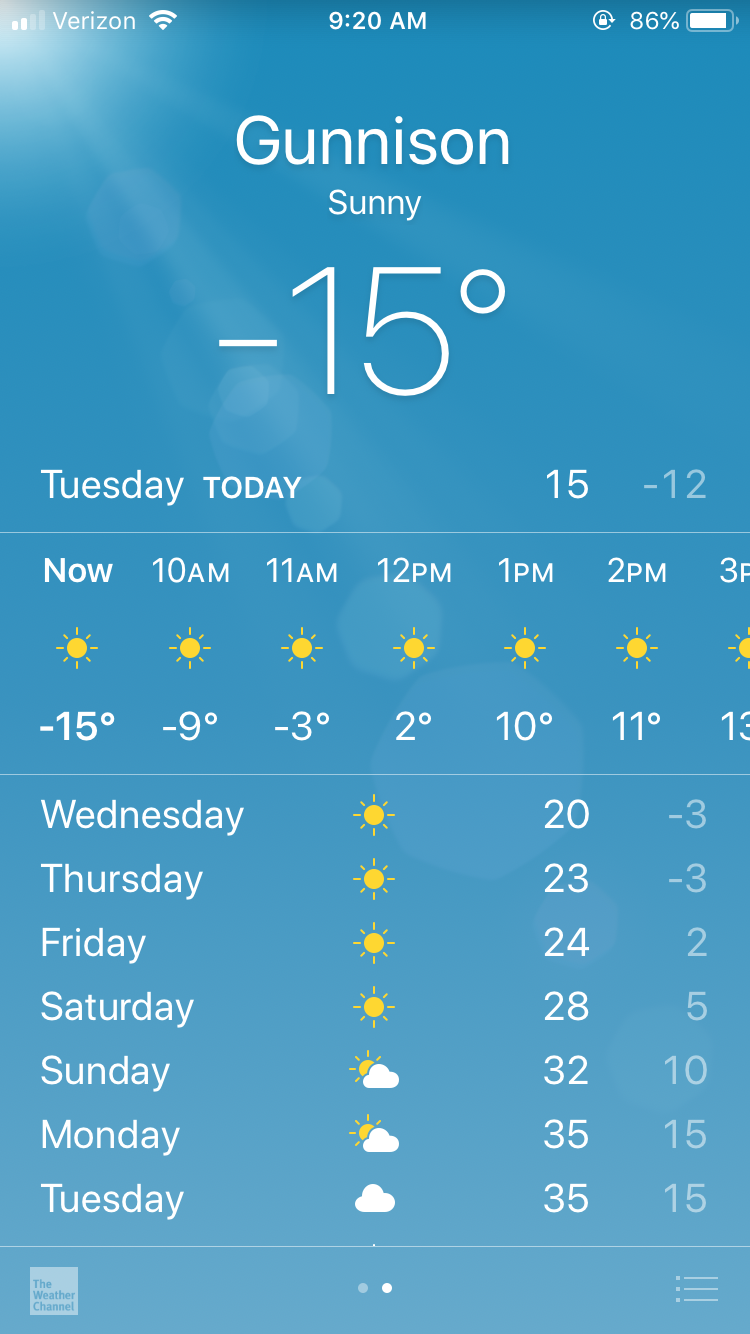
Task: Open The Weather Channel link
Action: point(54,1291)
